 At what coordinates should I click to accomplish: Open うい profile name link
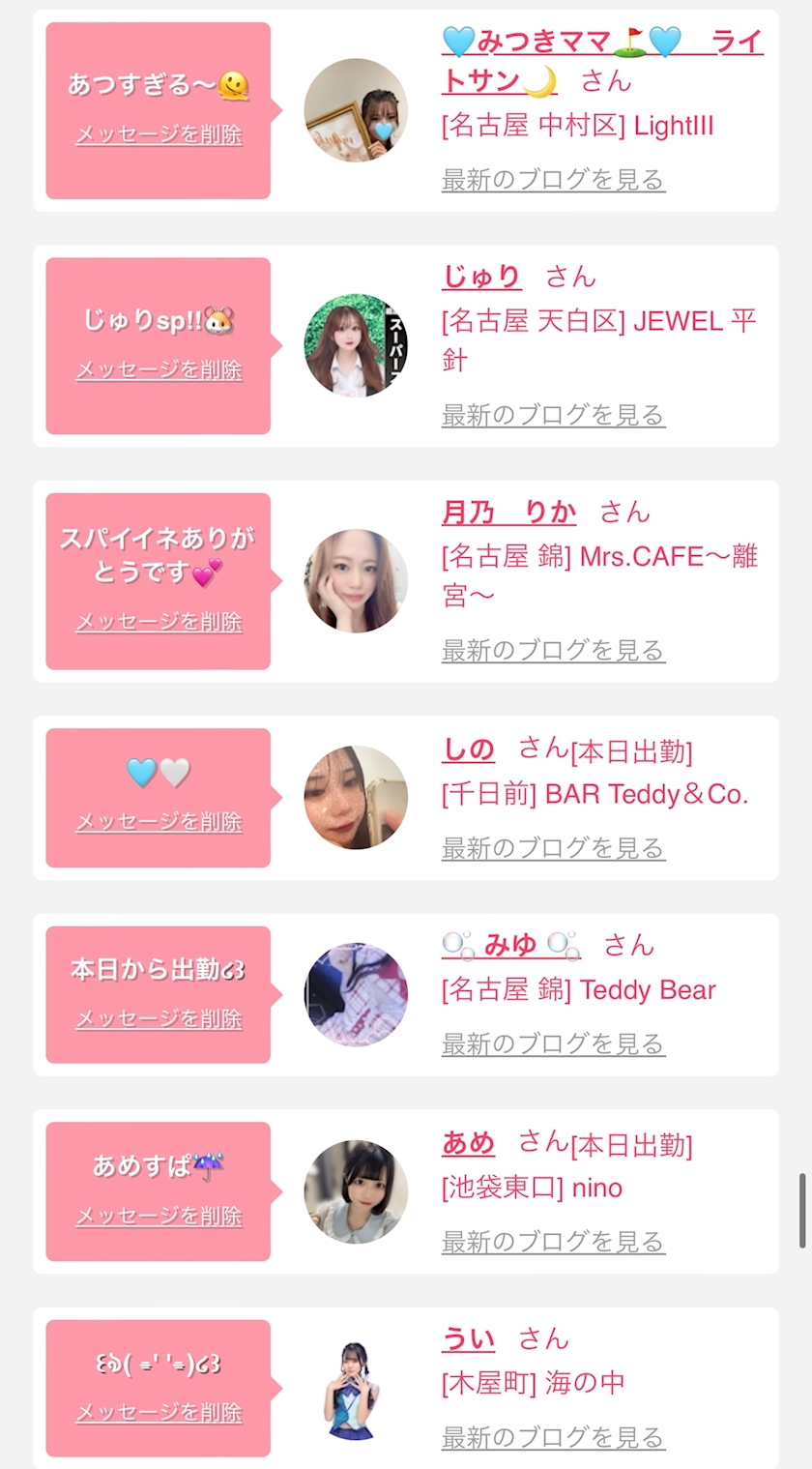pos(468,1339)
